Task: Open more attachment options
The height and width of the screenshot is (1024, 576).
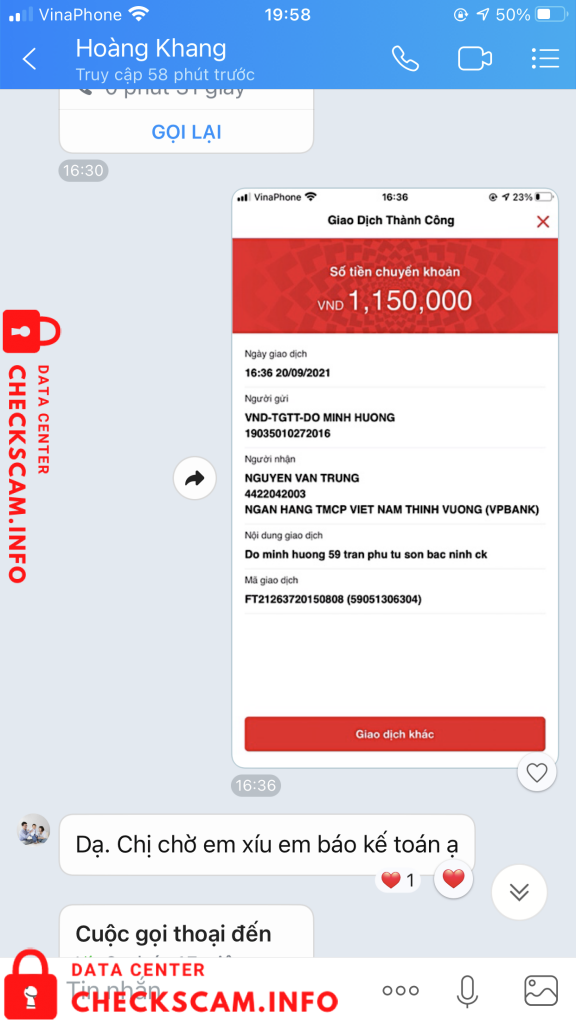Action: click(x=400, y=991)
